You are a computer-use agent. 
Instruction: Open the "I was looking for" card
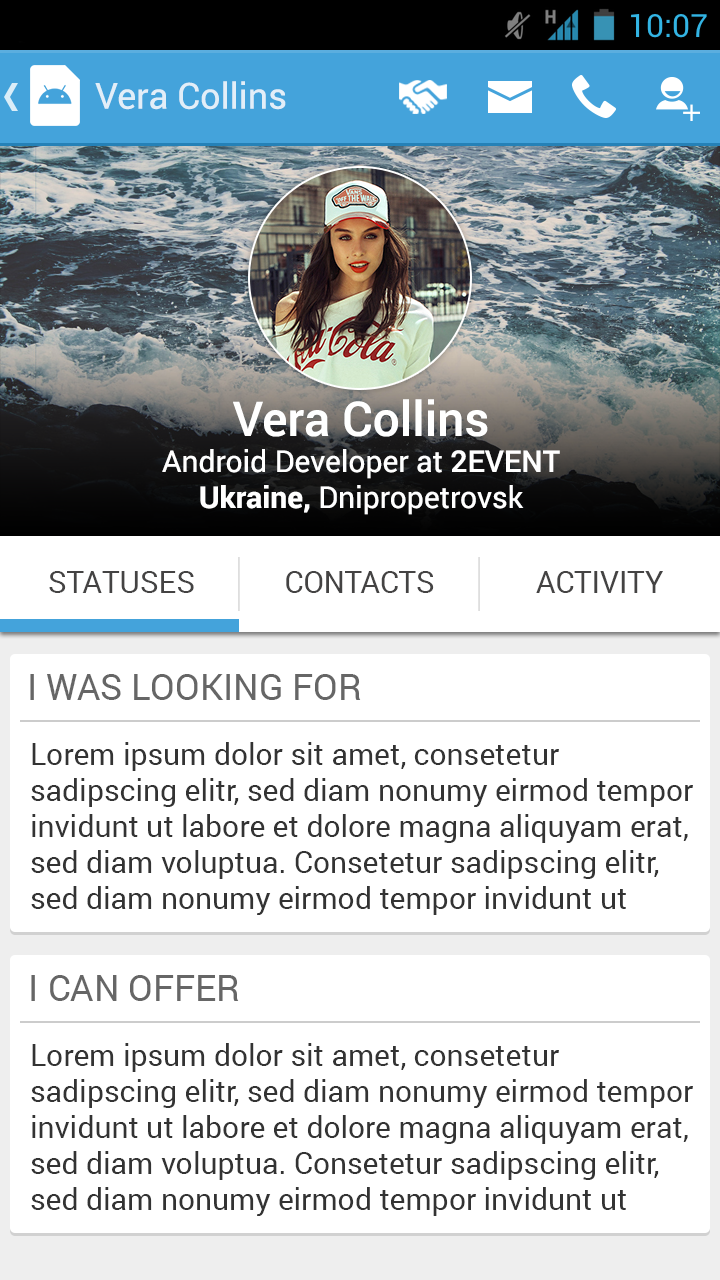(x=360, y=793)
